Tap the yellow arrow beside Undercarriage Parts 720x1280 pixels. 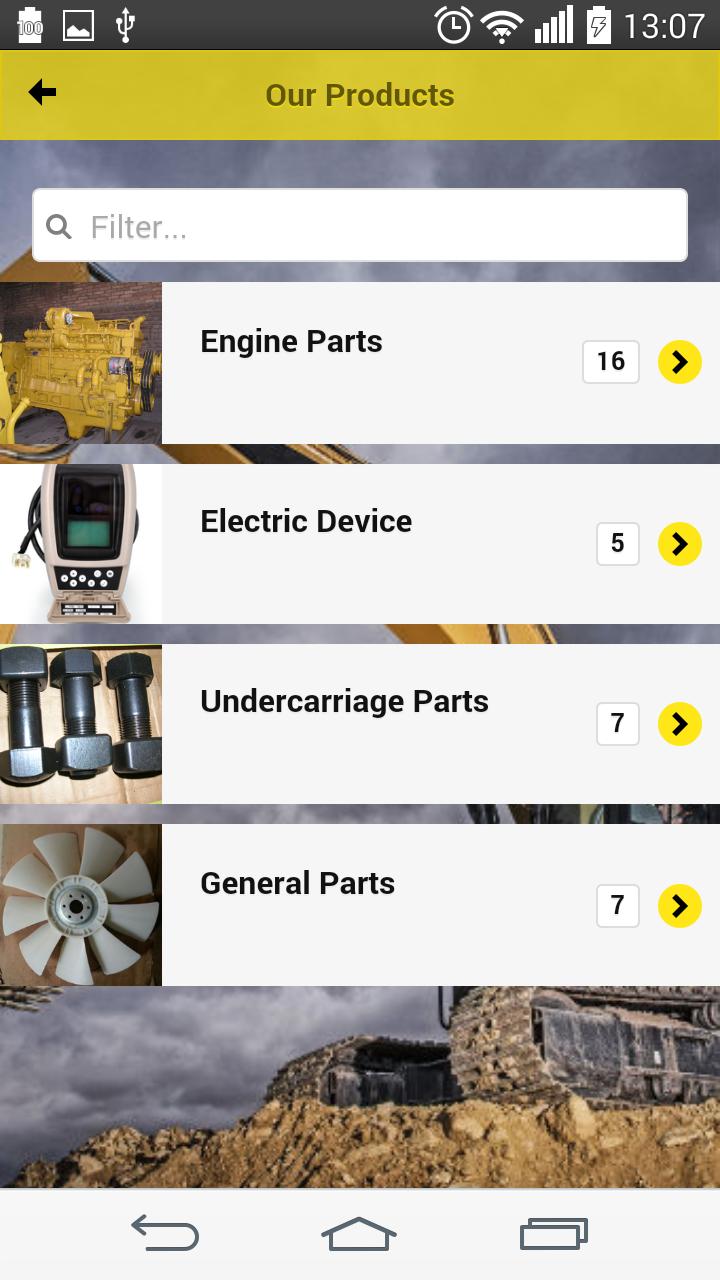pyautogui.click(x=679, y=724)
